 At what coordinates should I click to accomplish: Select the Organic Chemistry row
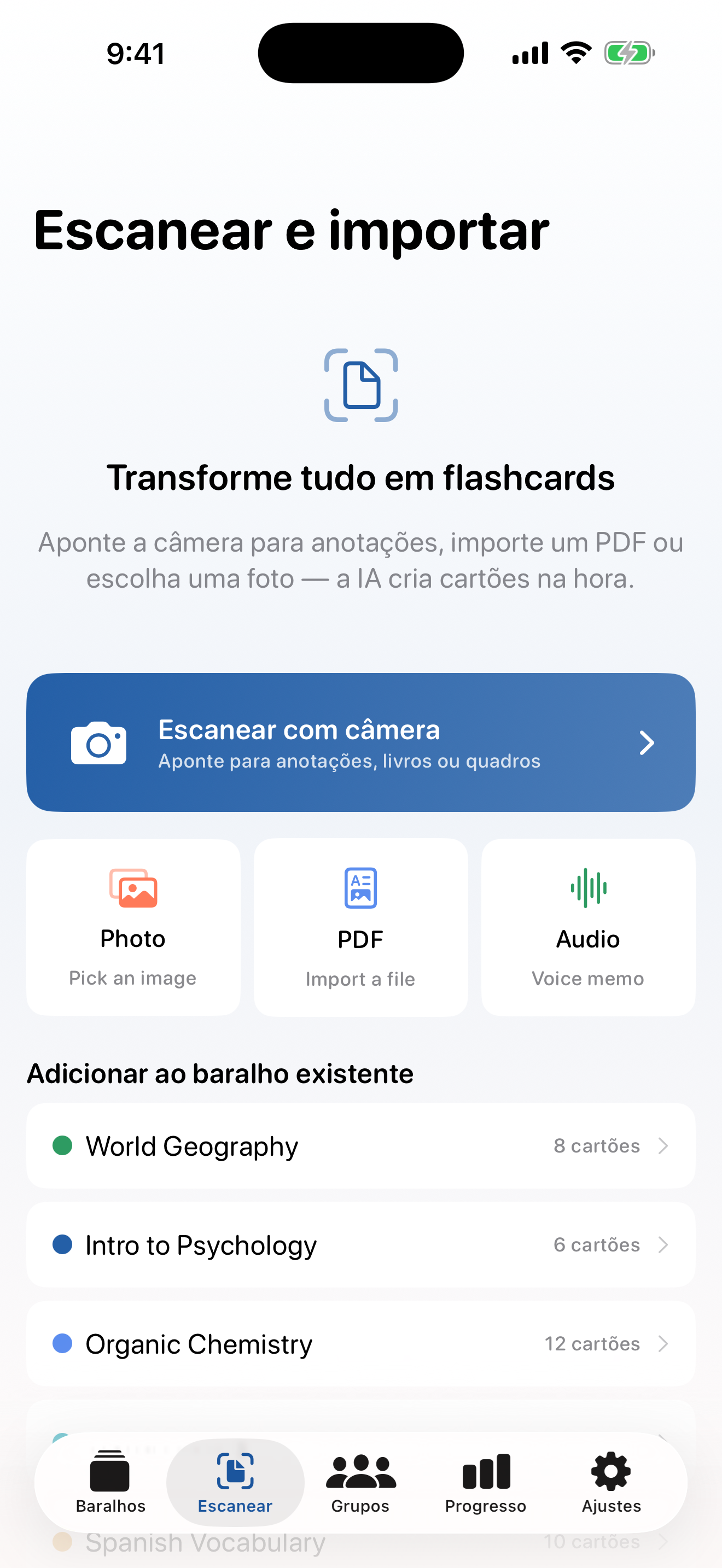click(360, 1344)
